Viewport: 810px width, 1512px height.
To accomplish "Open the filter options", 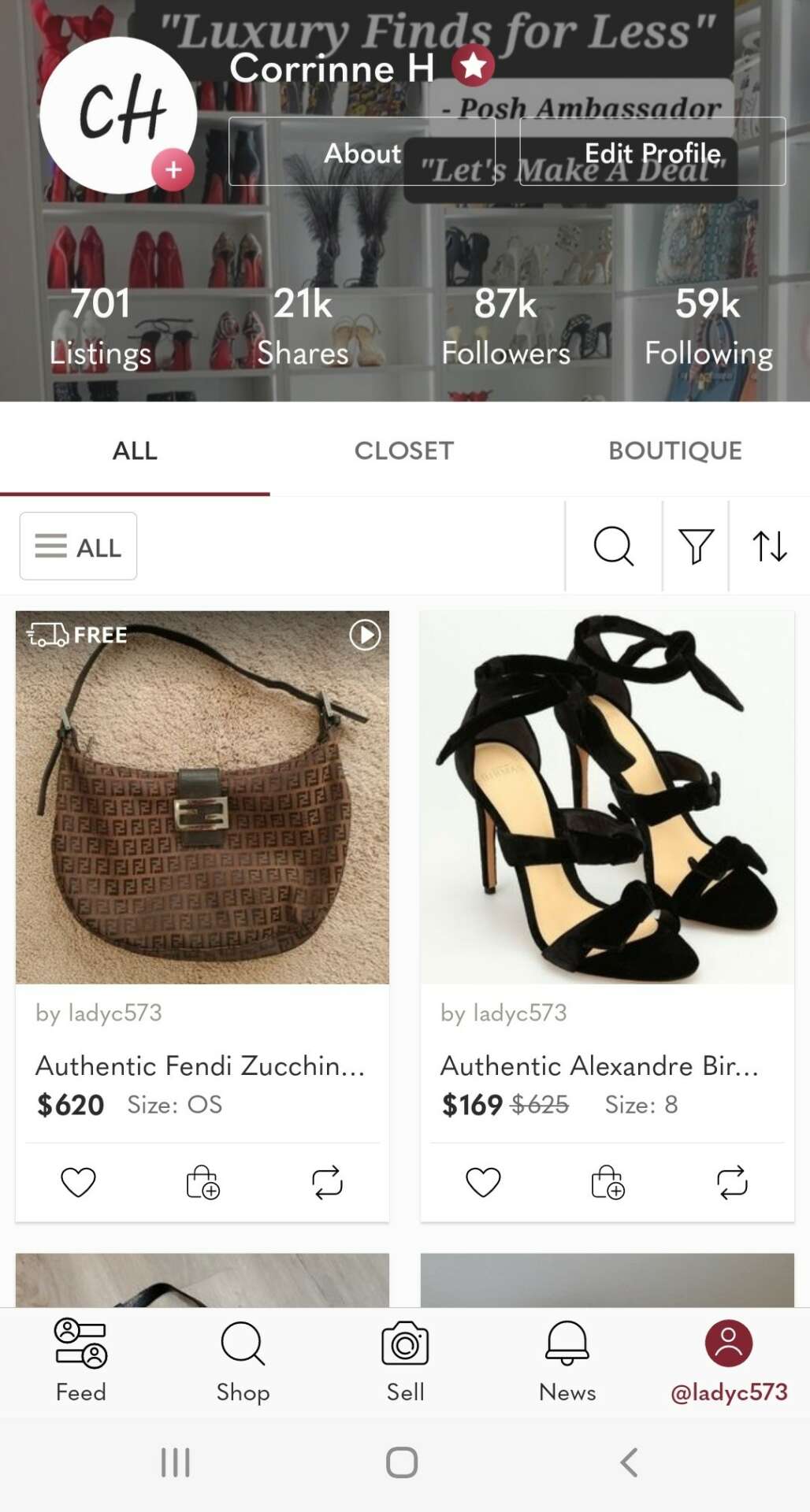I will pos(696,546).
